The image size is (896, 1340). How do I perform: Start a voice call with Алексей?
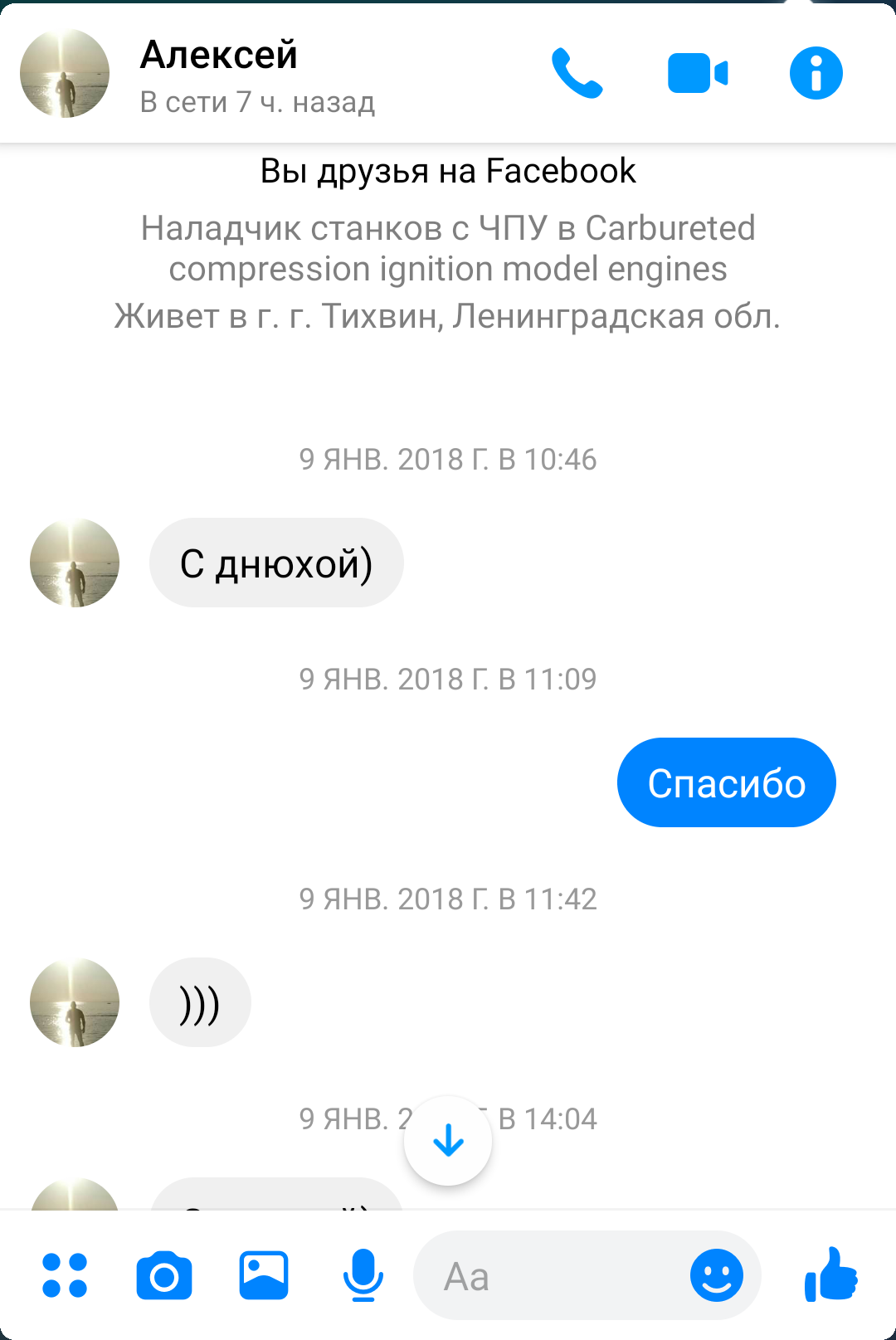pos(577,73)
